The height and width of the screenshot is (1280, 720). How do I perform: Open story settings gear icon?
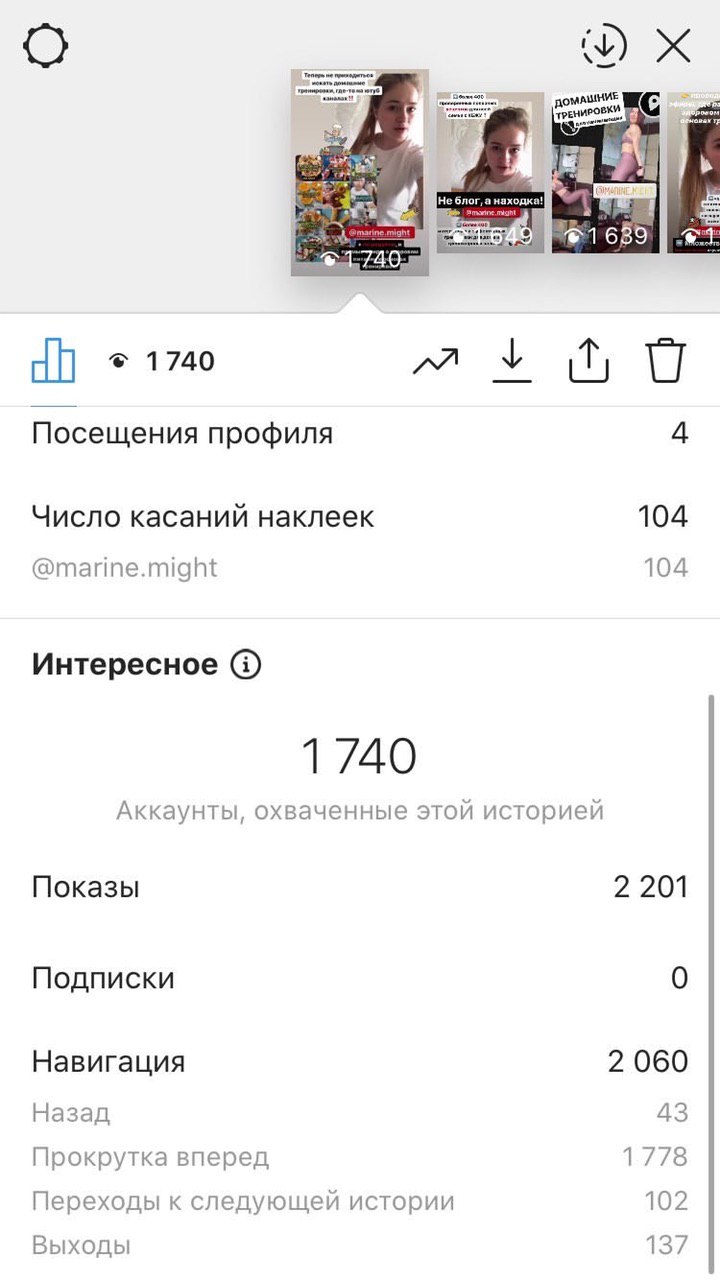pyautogui.click(x=46, y=46)
